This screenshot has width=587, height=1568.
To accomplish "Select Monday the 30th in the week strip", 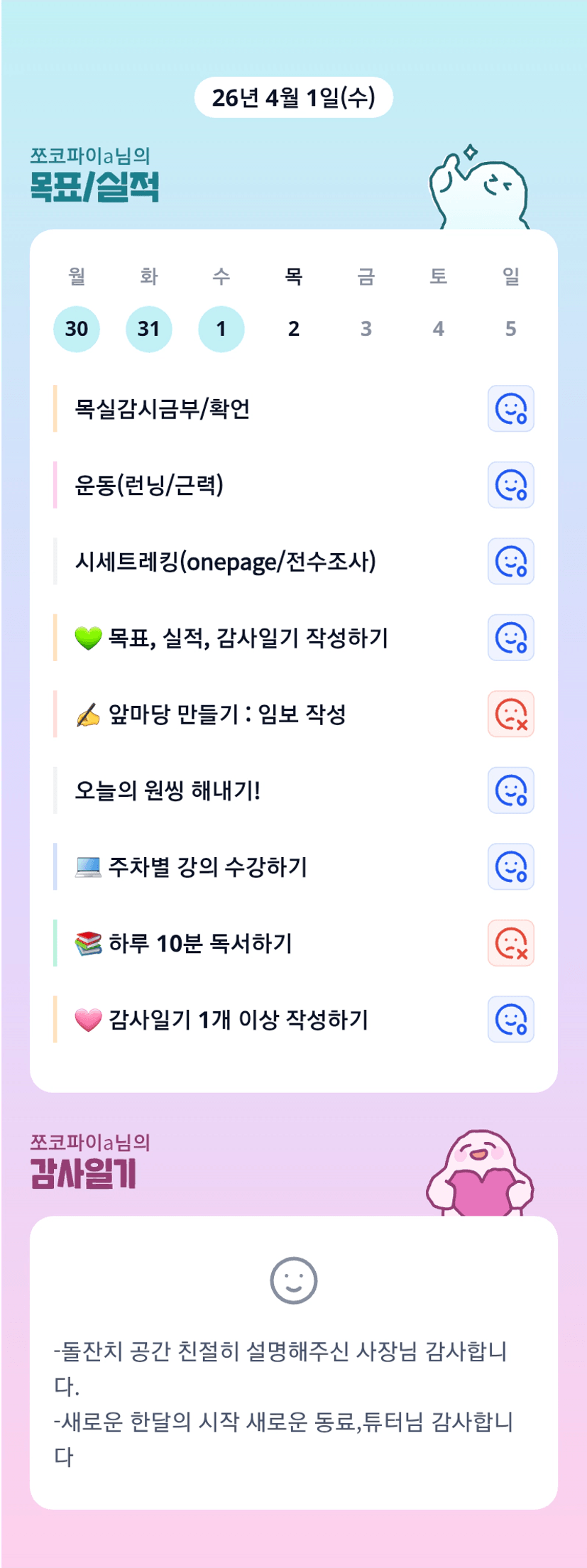I will [77, 329].
